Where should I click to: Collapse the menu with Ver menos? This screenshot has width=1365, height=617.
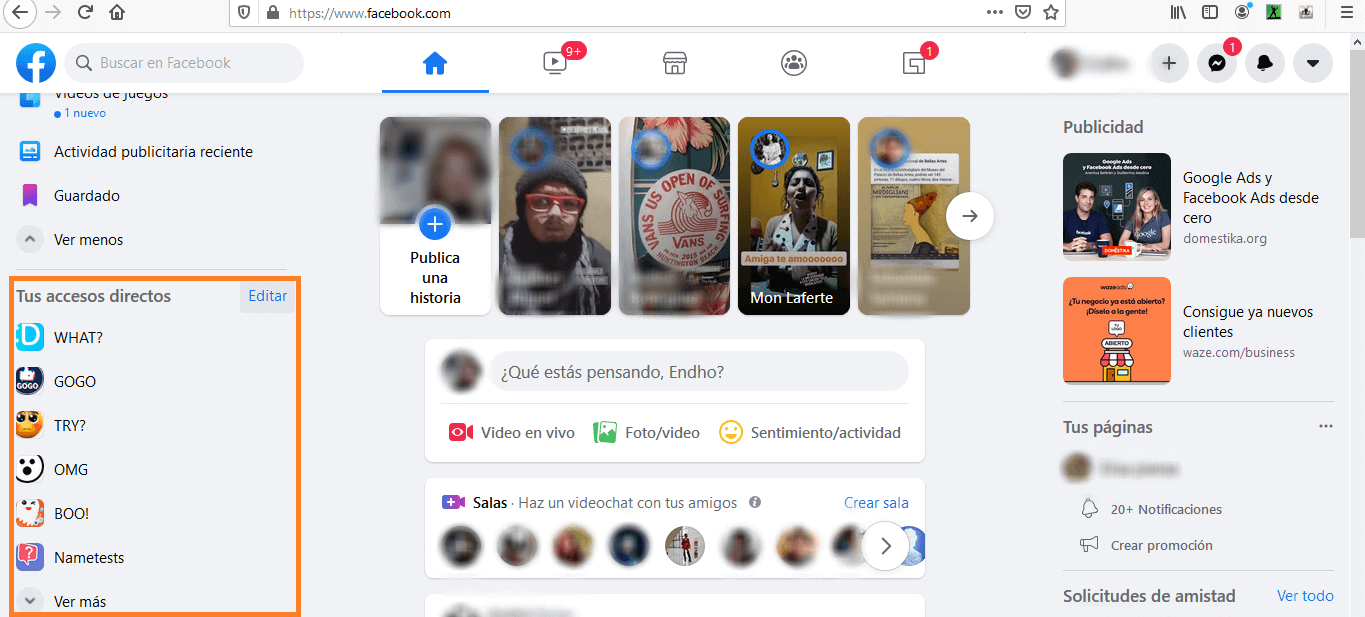(88, 240)
